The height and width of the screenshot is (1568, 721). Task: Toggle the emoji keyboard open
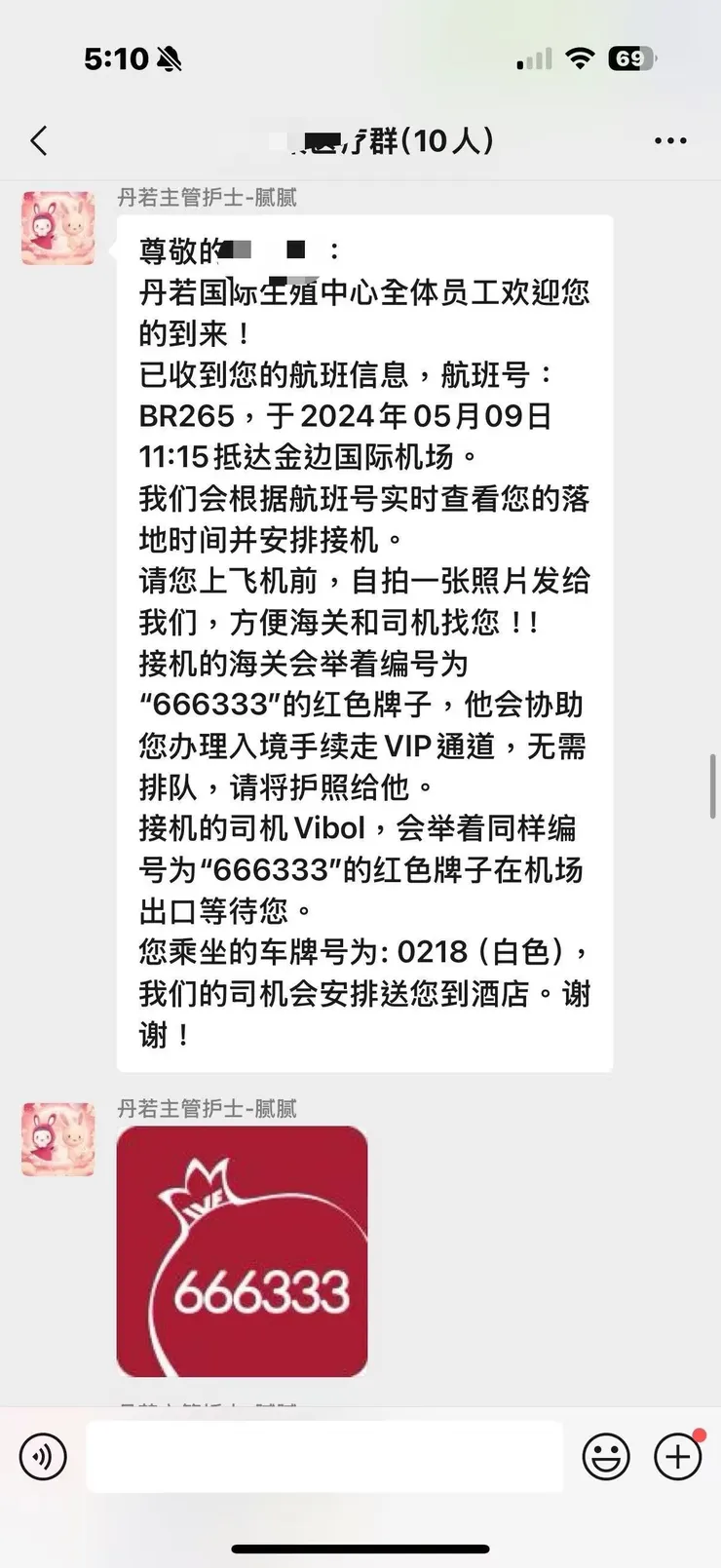pos(606,1456)
